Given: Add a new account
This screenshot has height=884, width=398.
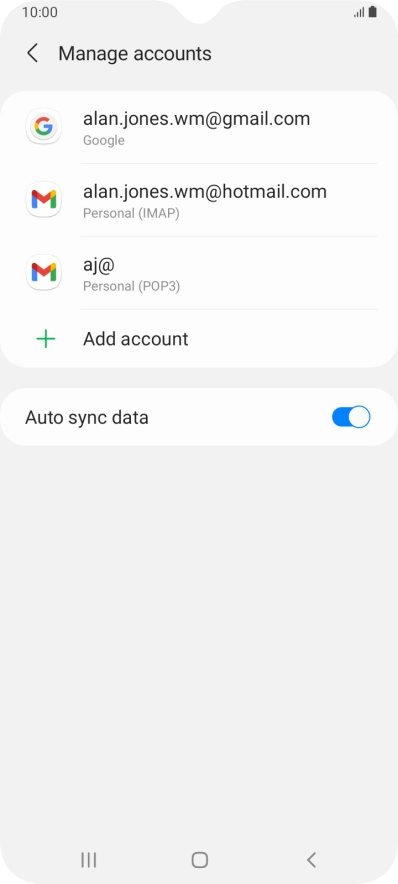Looking at the screenshot, I should click(199, 339).
